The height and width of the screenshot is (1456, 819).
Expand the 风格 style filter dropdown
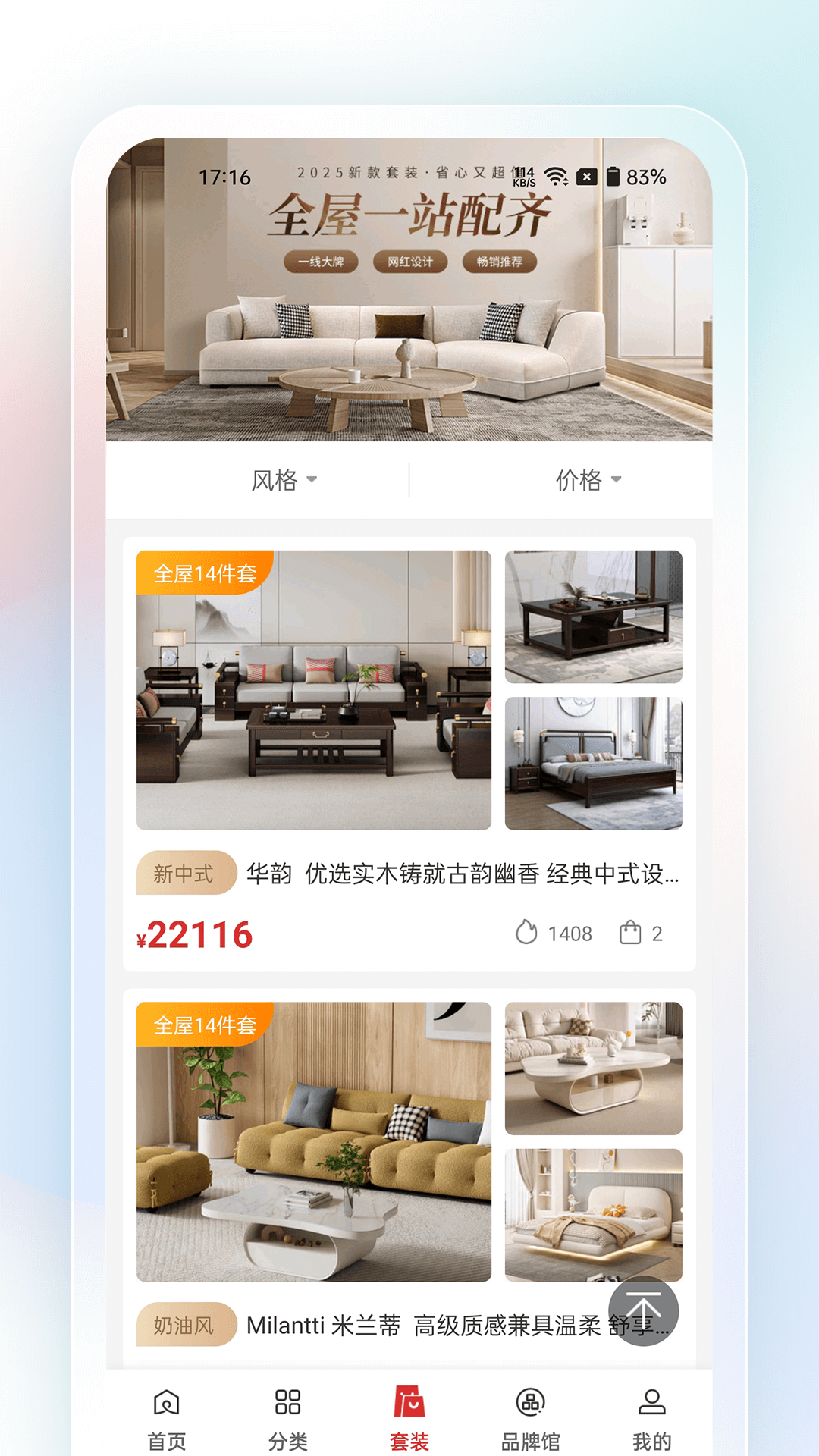pos(284,480)
